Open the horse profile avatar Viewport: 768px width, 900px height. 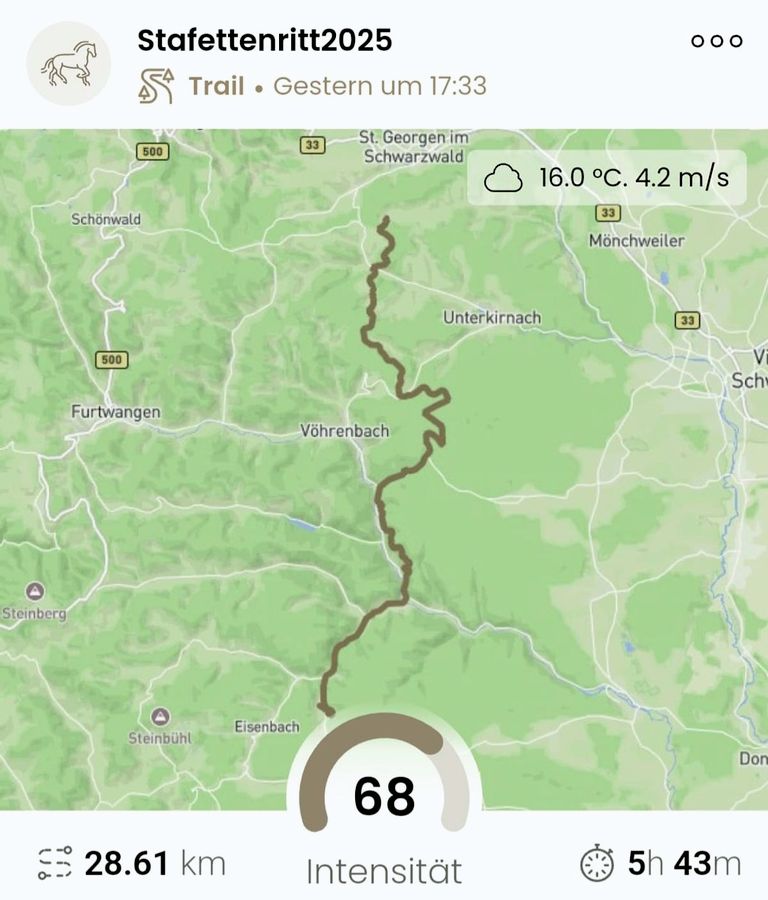tap(68, 63)
